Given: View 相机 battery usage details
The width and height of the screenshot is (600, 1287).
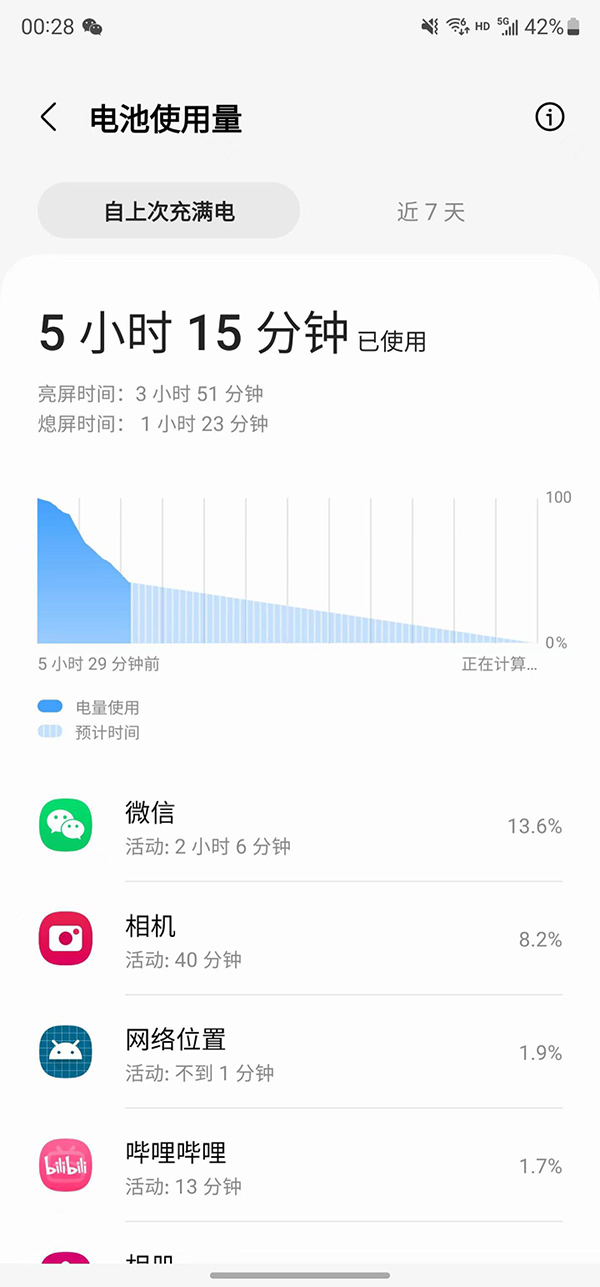Looking at the screenshot, I should tap(300, 940).
